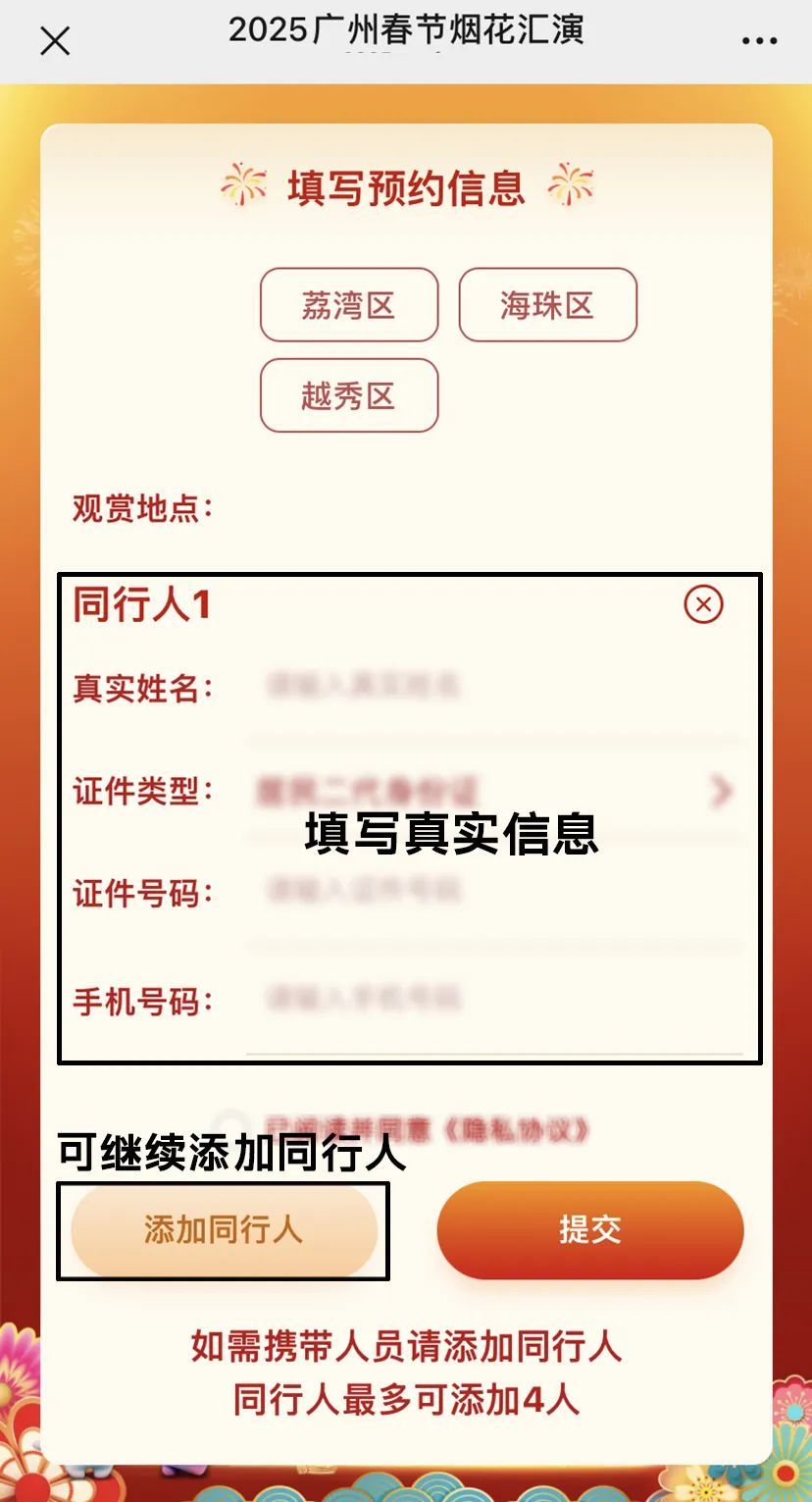Choose 海珠区 as viewing district

[x=547, y=305]
